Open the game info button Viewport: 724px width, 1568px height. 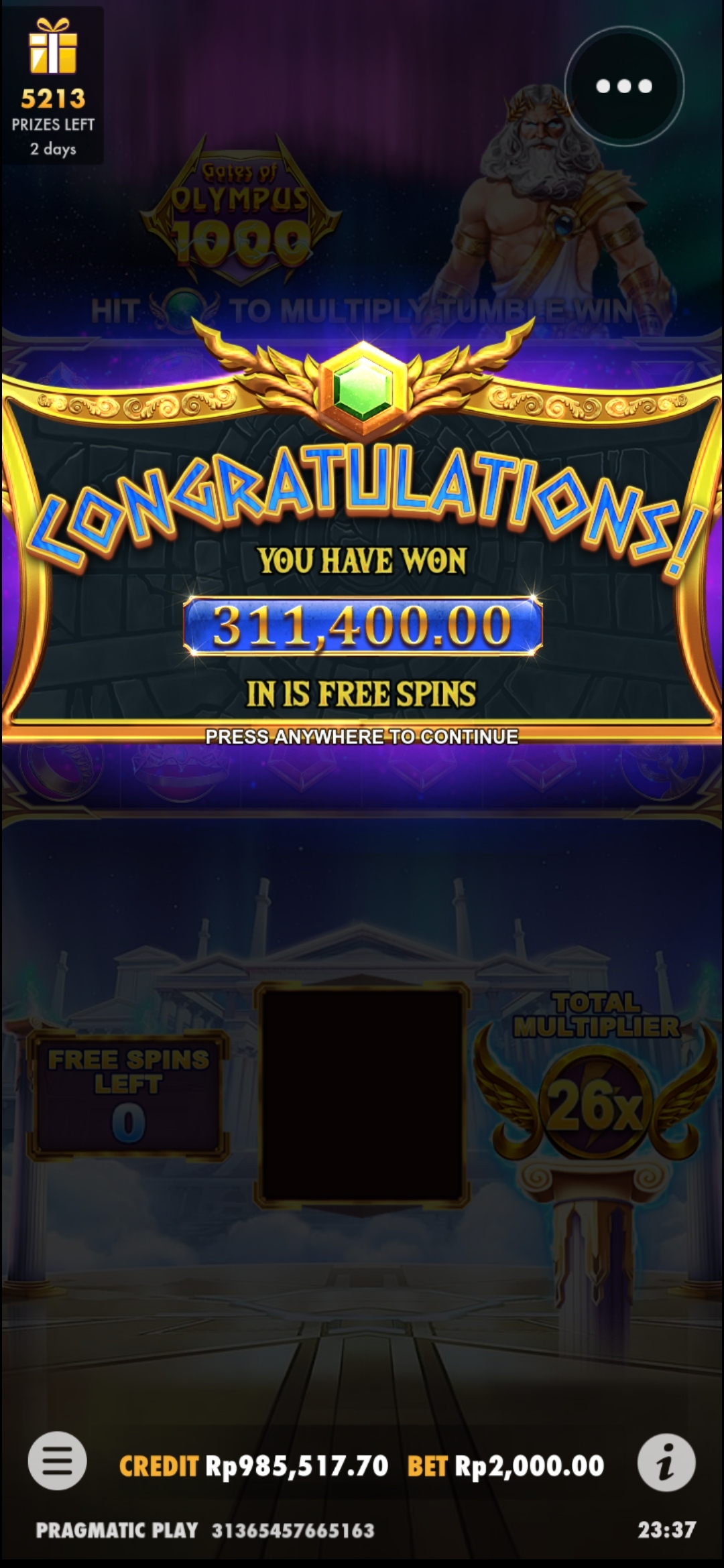pyautogui.click(x=666, y=1462)
